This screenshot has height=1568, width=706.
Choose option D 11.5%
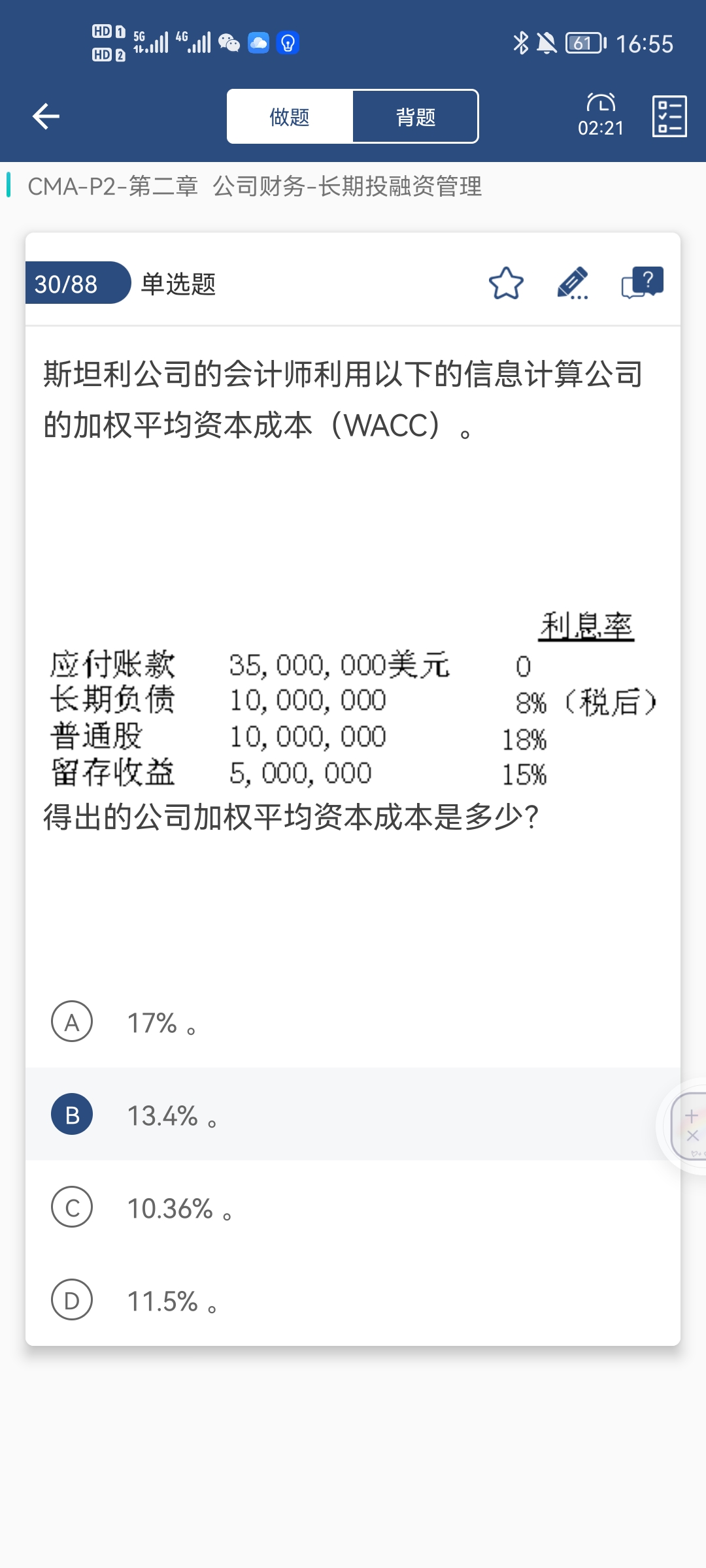[x=353, y=1300]
